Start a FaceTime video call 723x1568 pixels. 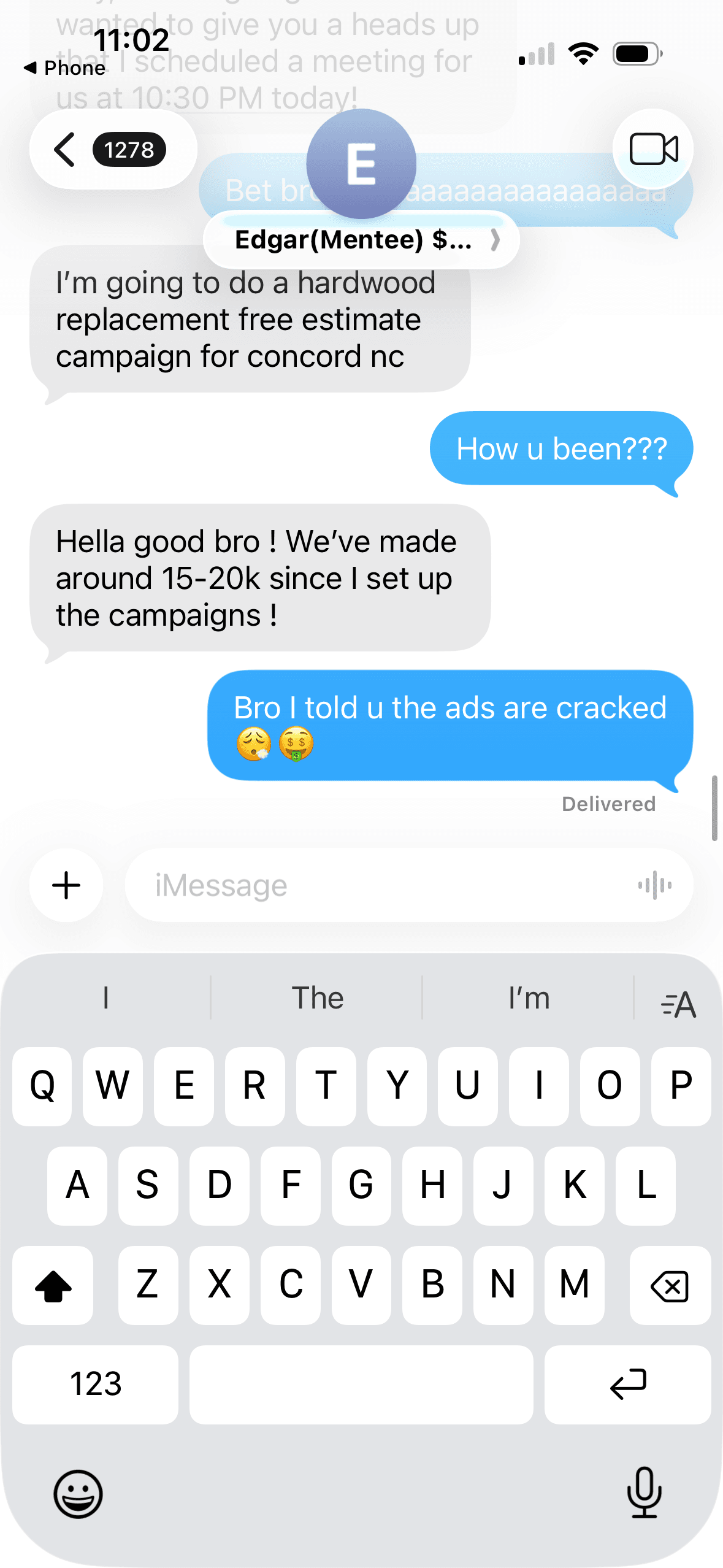coord(652,150)
